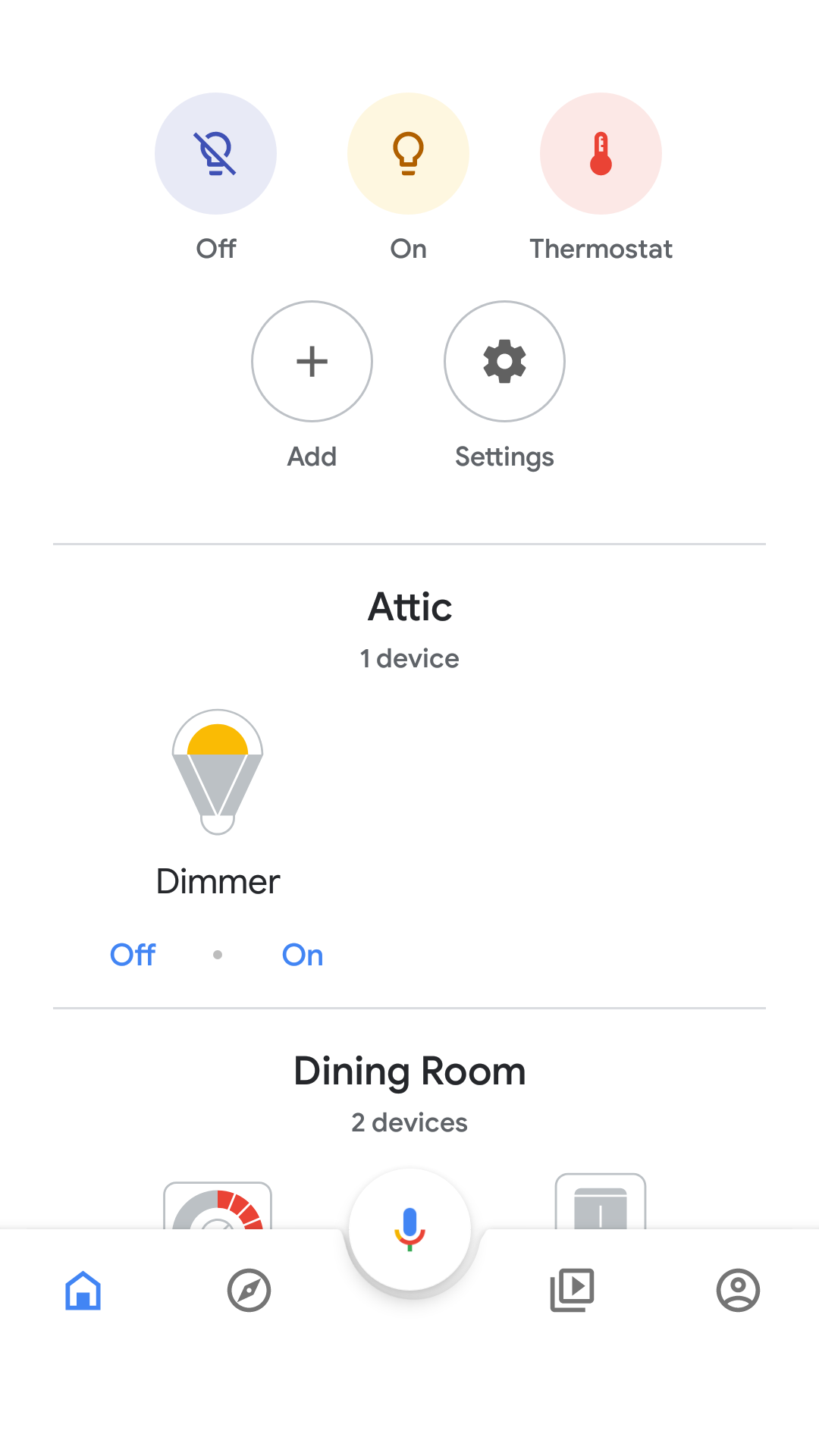Open the Dining Room thermostat device
Image resolution: width=819 pixels, height=1456 pixels.
[218, 1206]
